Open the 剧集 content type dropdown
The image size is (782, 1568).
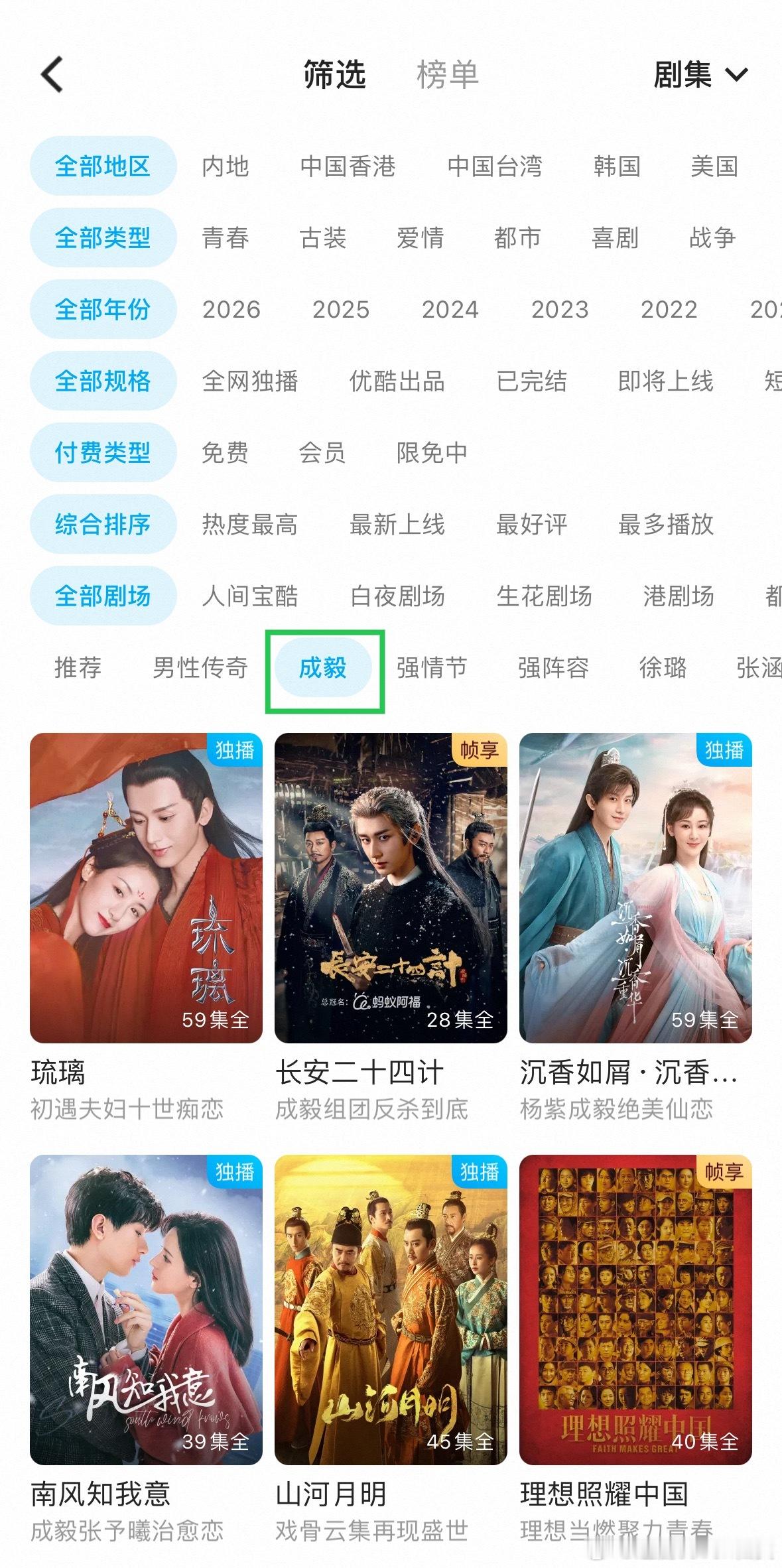click(x=698, y=76)
